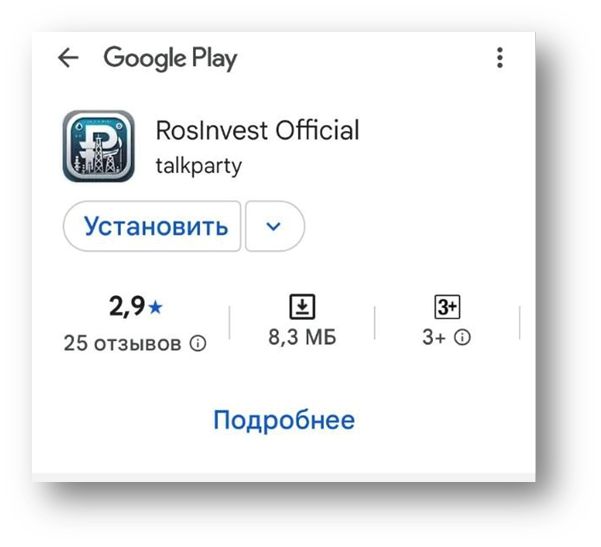Open Подробнее for more details
This screenshot has height=547, width=601.
[284, 420]
